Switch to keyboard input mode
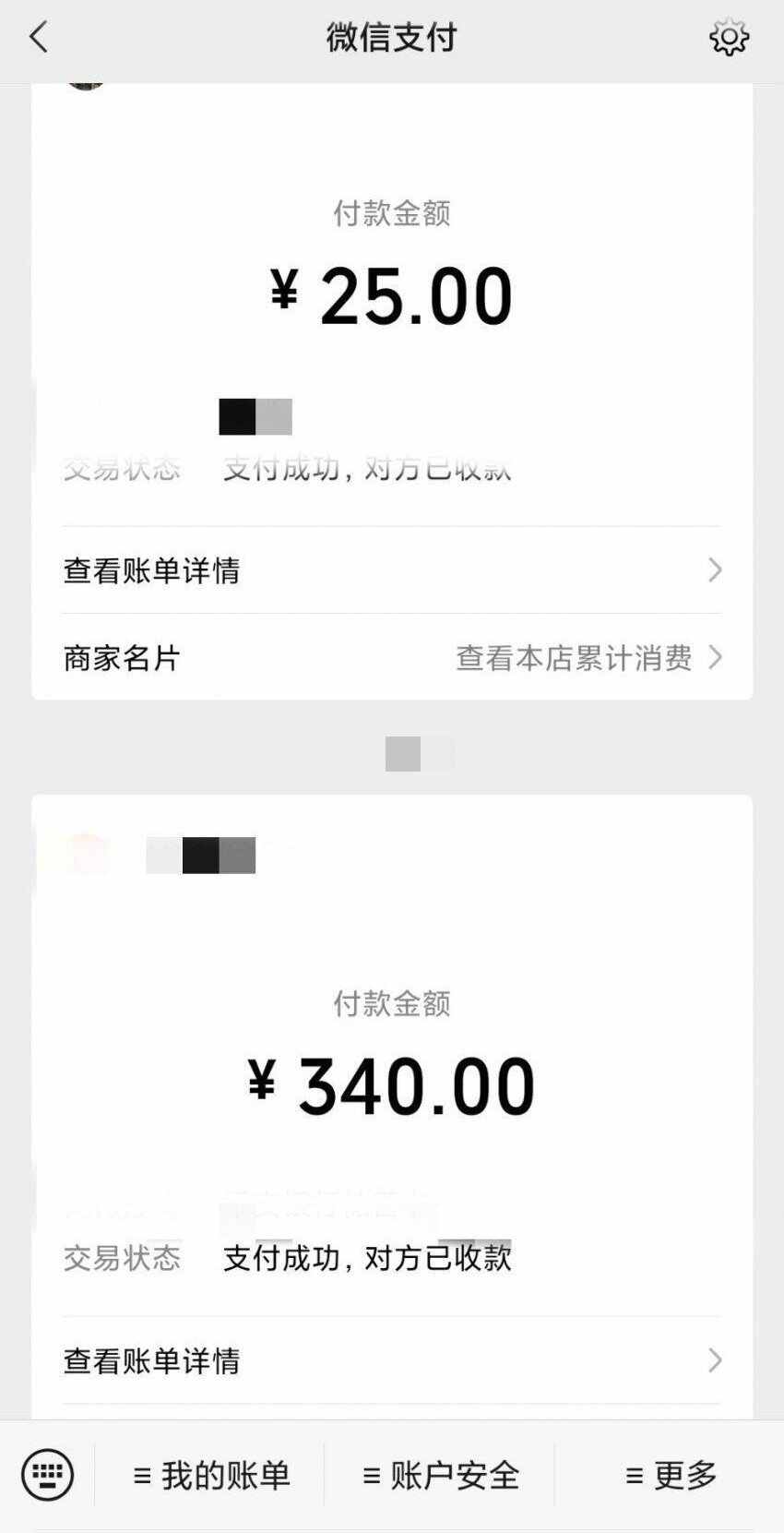Image resolution: width=784 pixels, height=1533 pixels. tap(47, 1475)
